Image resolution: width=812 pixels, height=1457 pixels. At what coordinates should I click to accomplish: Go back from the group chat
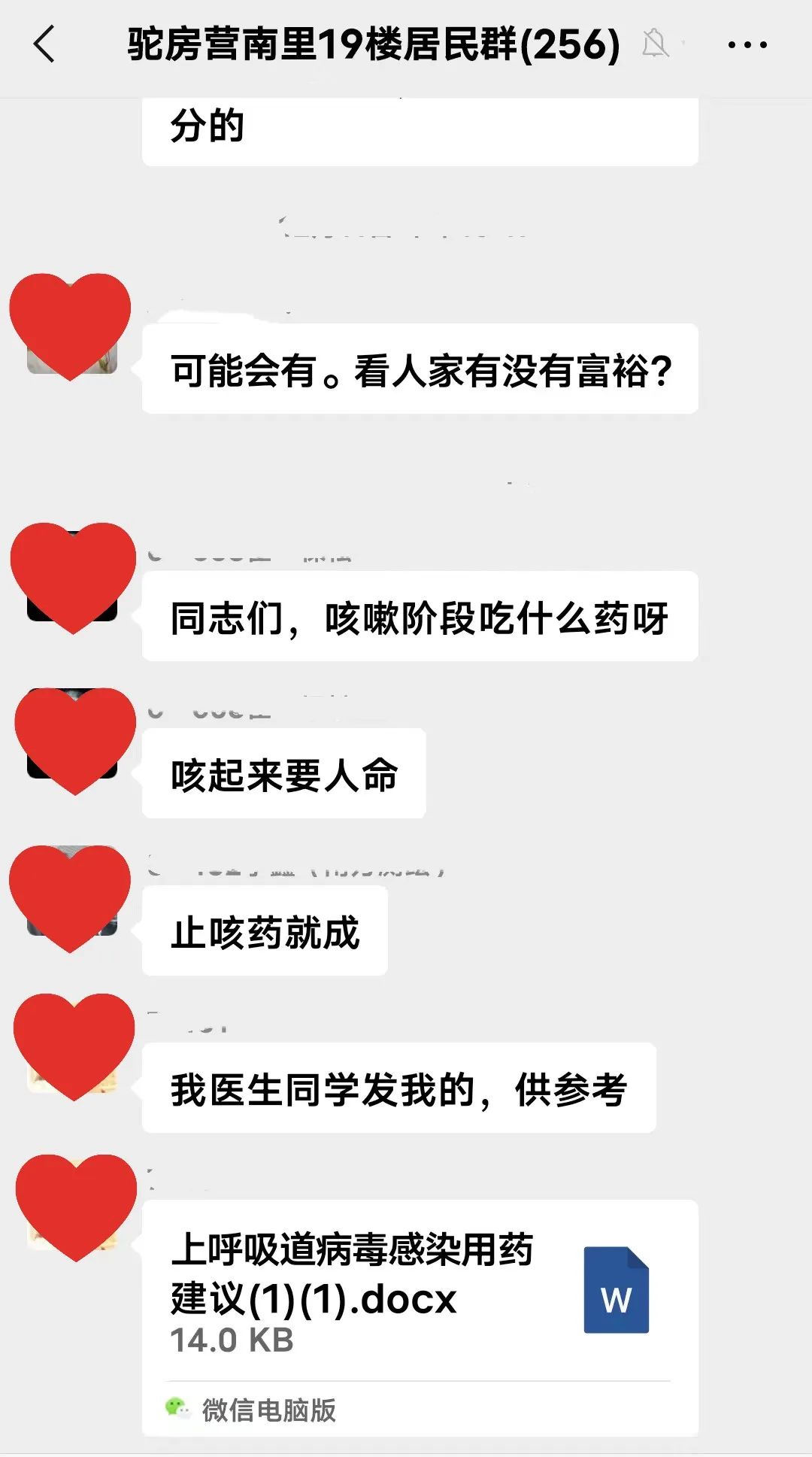click(x=45, y=44)
